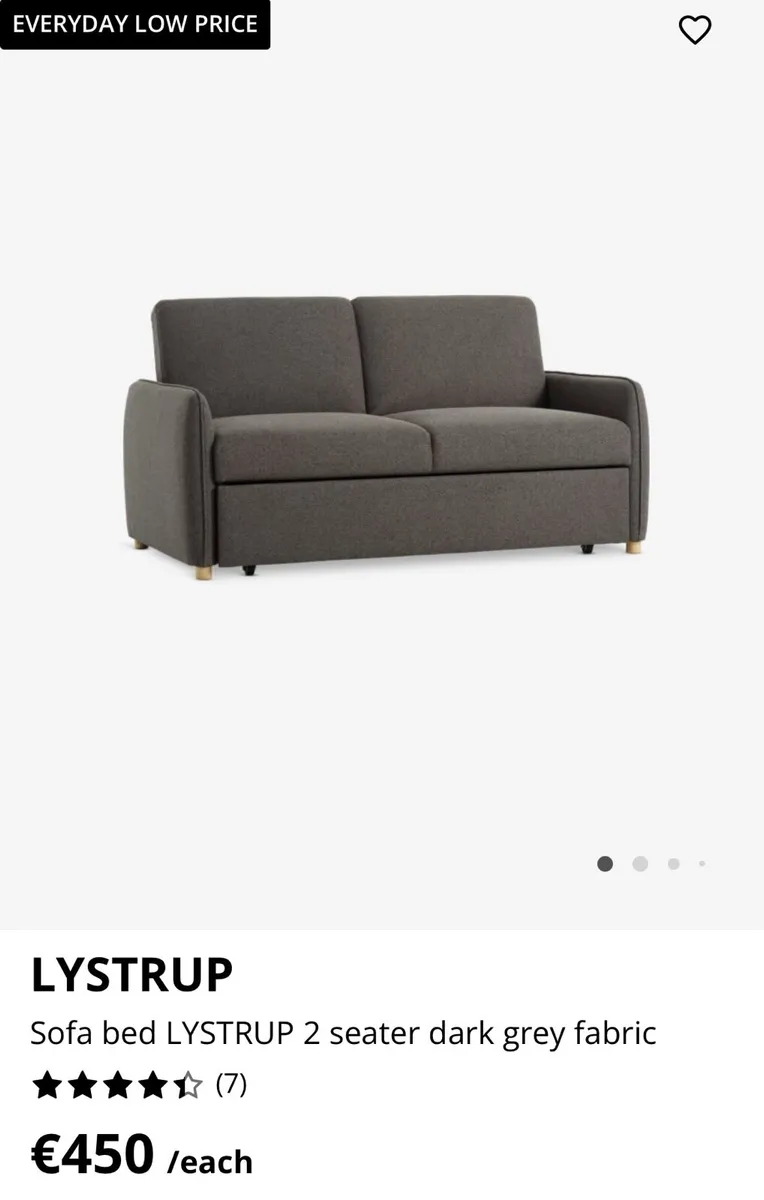Screen dimensions: 764x1200
Task: Advance gallery using the active dark dot
Action: point(604,863)
